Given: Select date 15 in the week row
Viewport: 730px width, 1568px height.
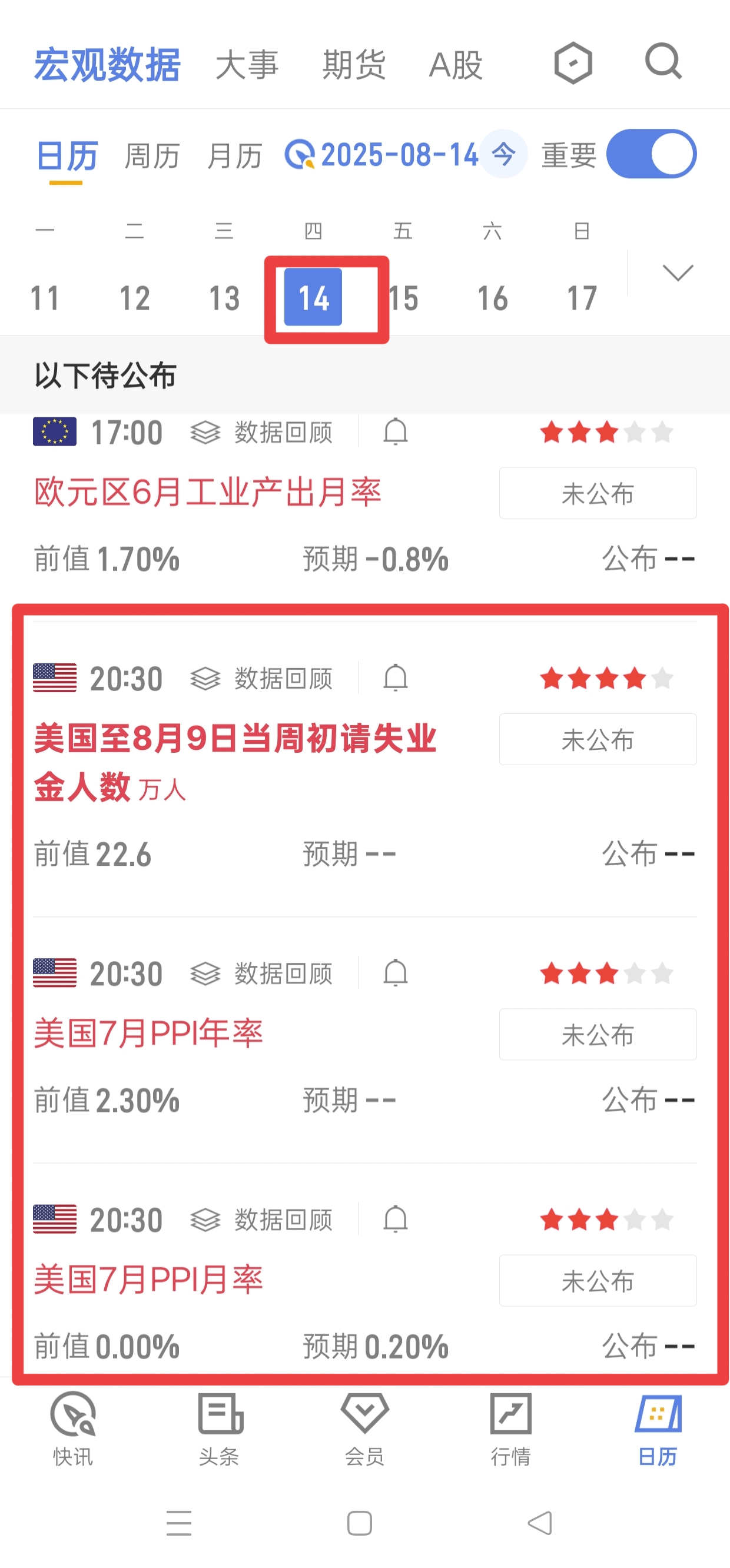Looking at the screenshot, I should click(x=403, y=298).
